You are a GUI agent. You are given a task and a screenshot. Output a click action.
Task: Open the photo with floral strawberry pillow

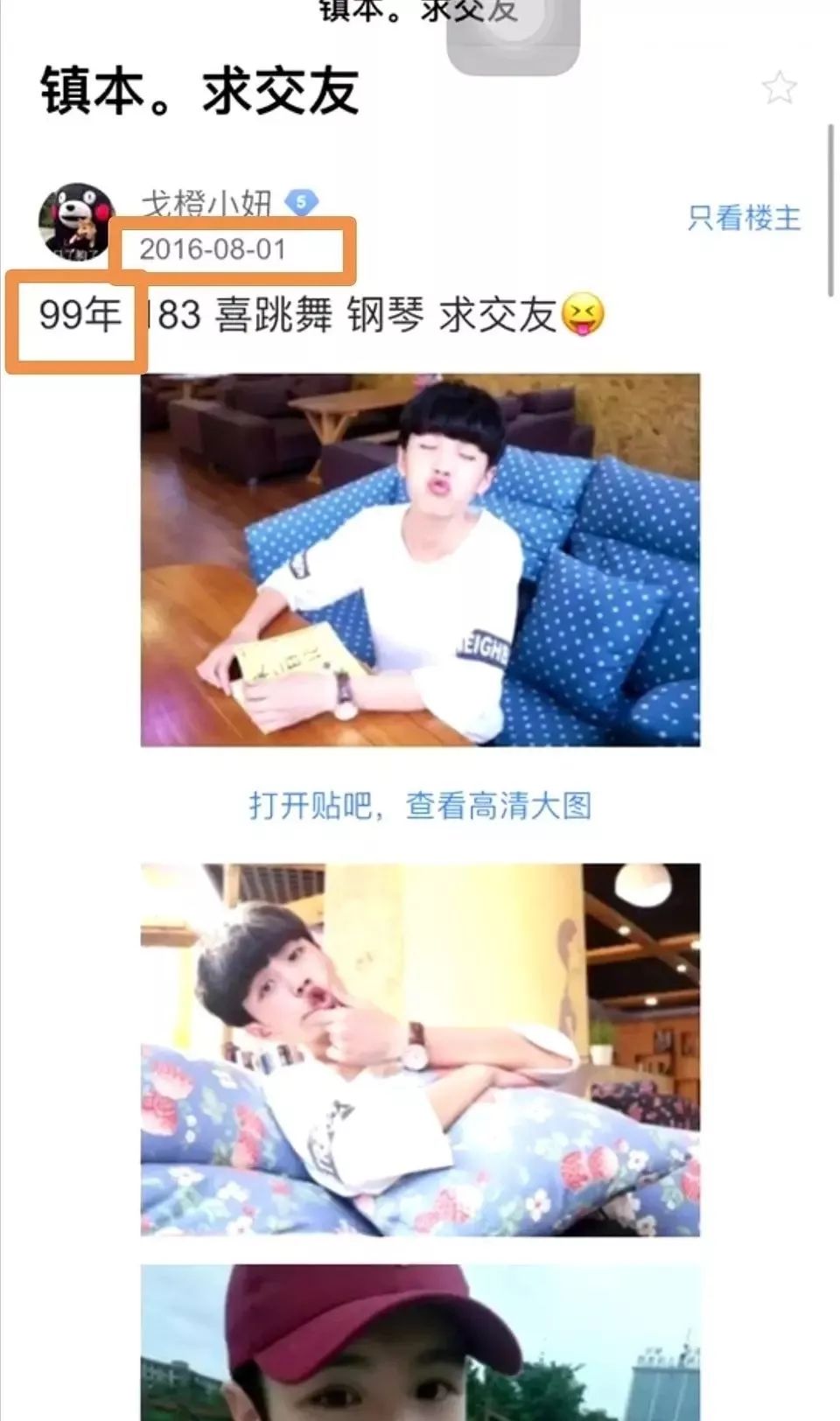click(x=420, y=1049)
